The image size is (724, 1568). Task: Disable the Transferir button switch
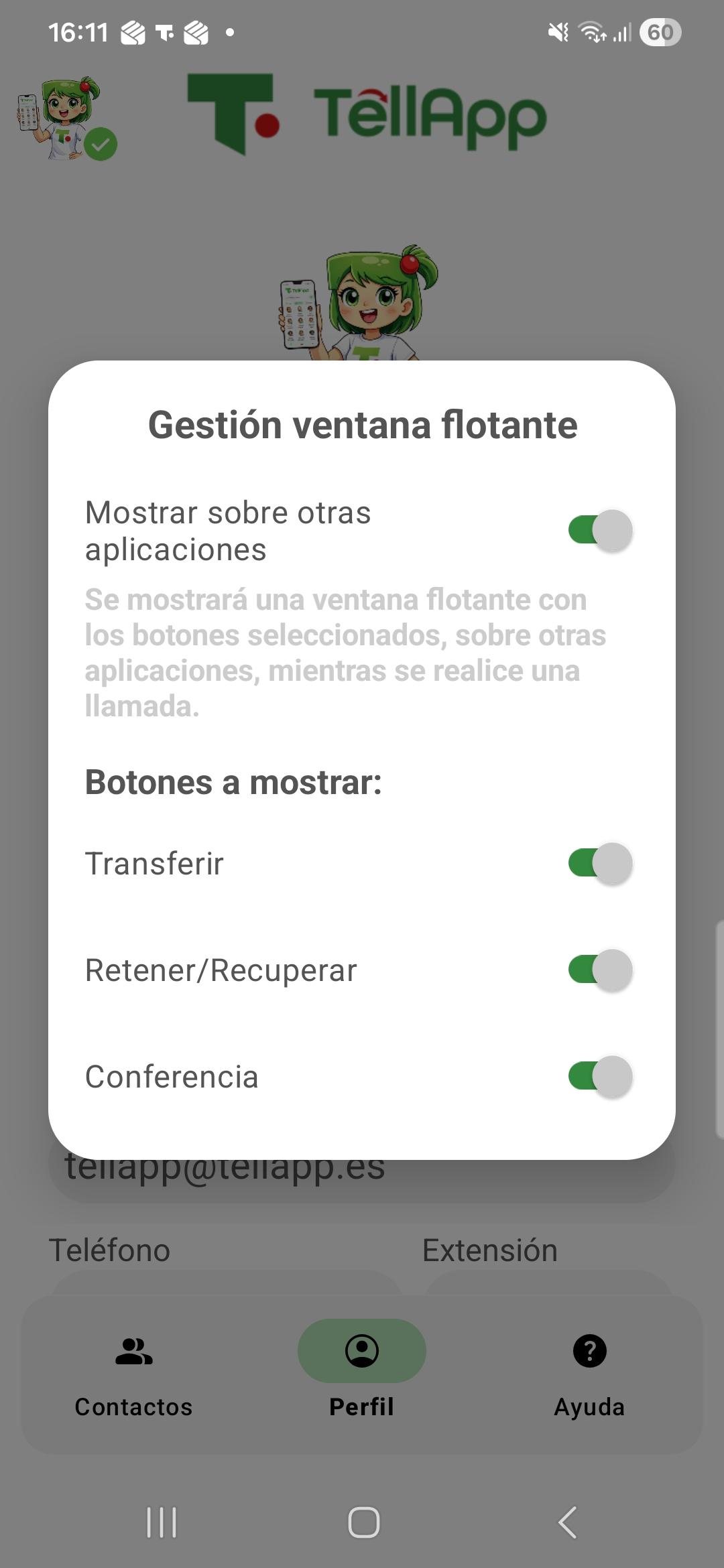(601, 863)
